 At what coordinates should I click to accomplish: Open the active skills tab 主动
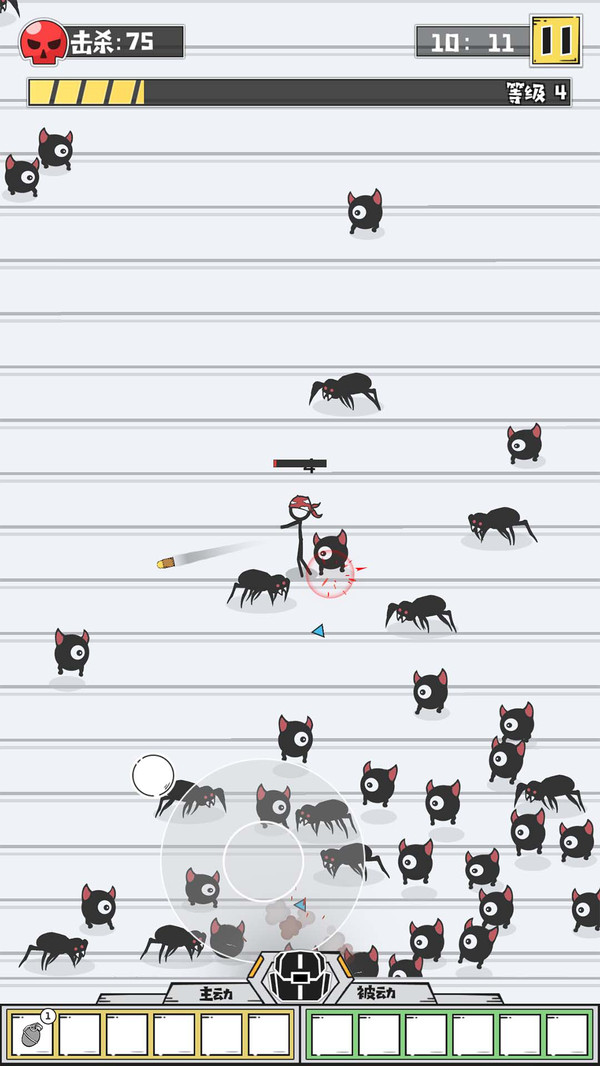pyautogui.click(x=215, y=992)
